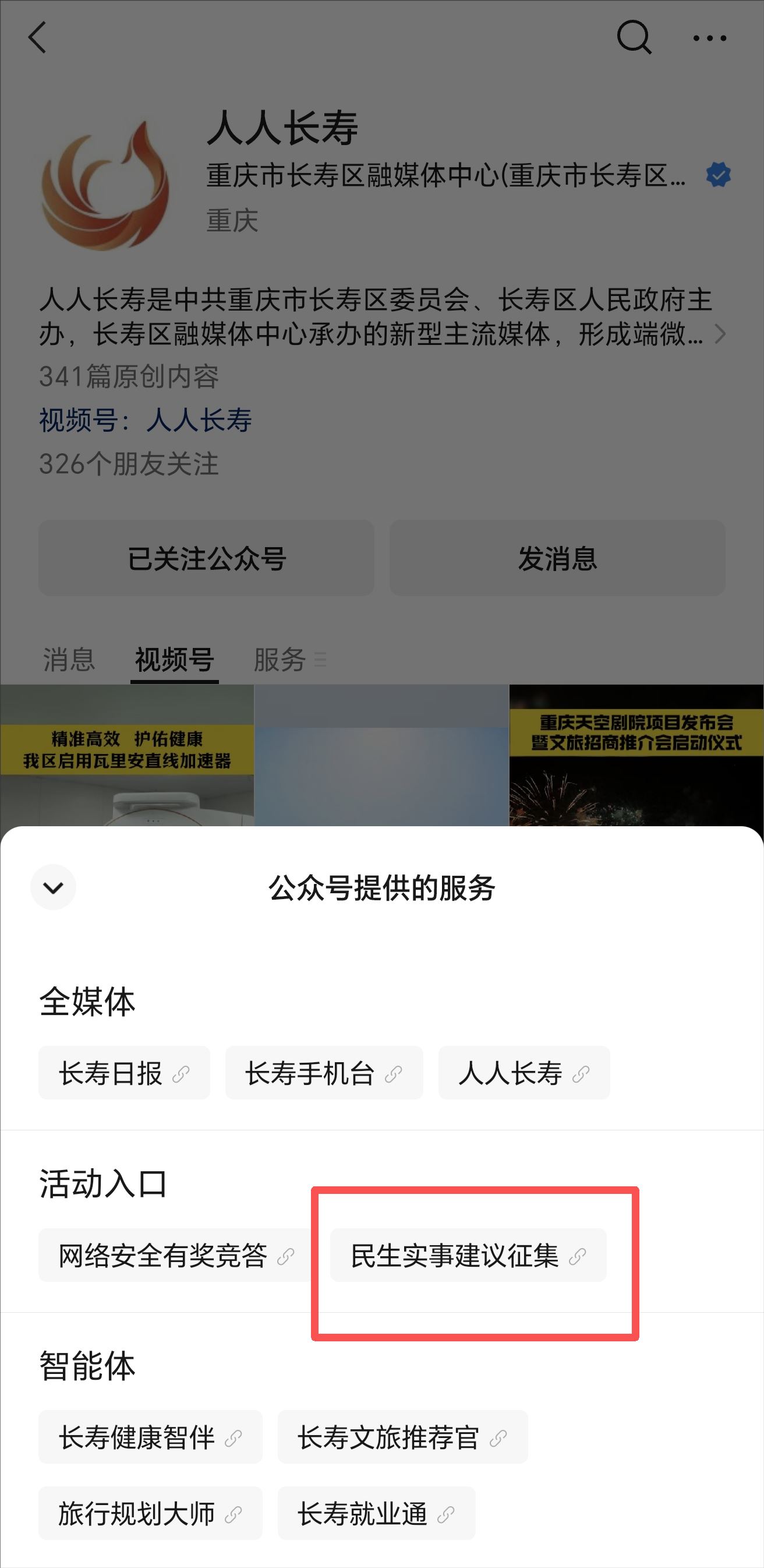The width and height of the screenshot is (764, 1568).
Task: Open search via the magnifier icon
Action: point(634,37)
